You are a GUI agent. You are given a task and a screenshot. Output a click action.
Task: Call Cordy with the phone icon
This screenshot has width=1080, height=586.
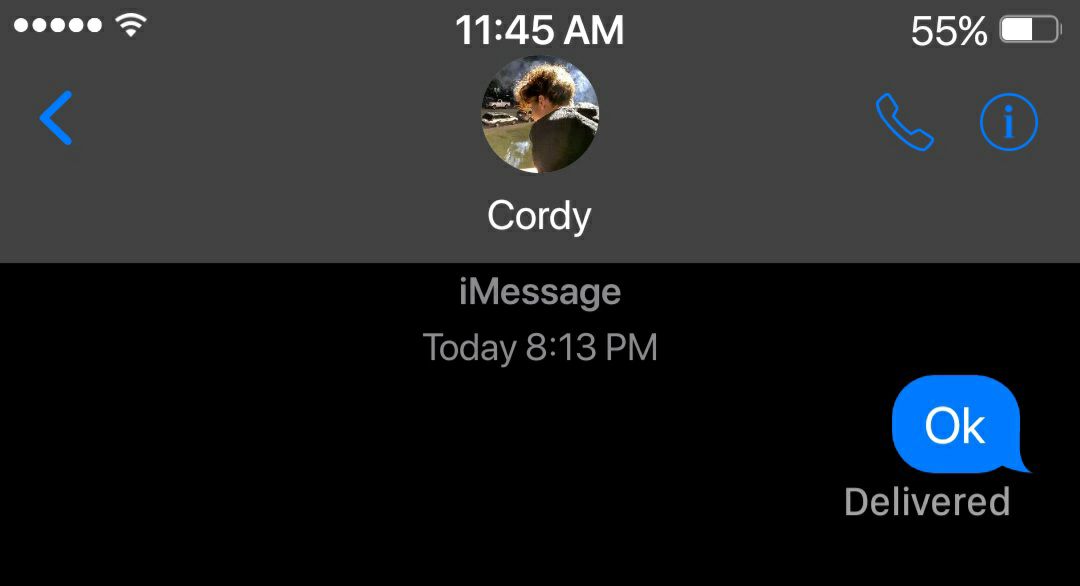(904, 122)
